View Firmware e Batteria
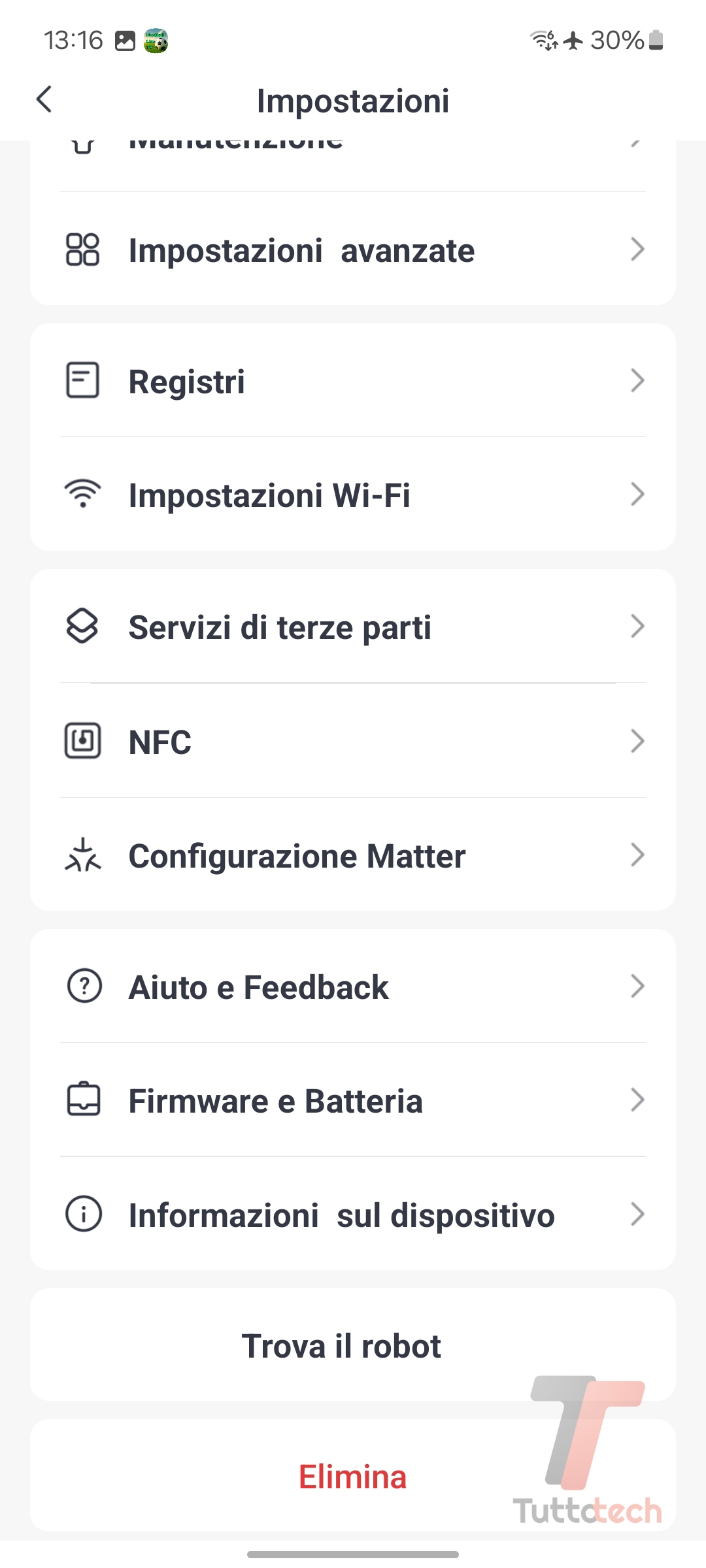Viewport: 706px width, 1568px height. 353,1100
